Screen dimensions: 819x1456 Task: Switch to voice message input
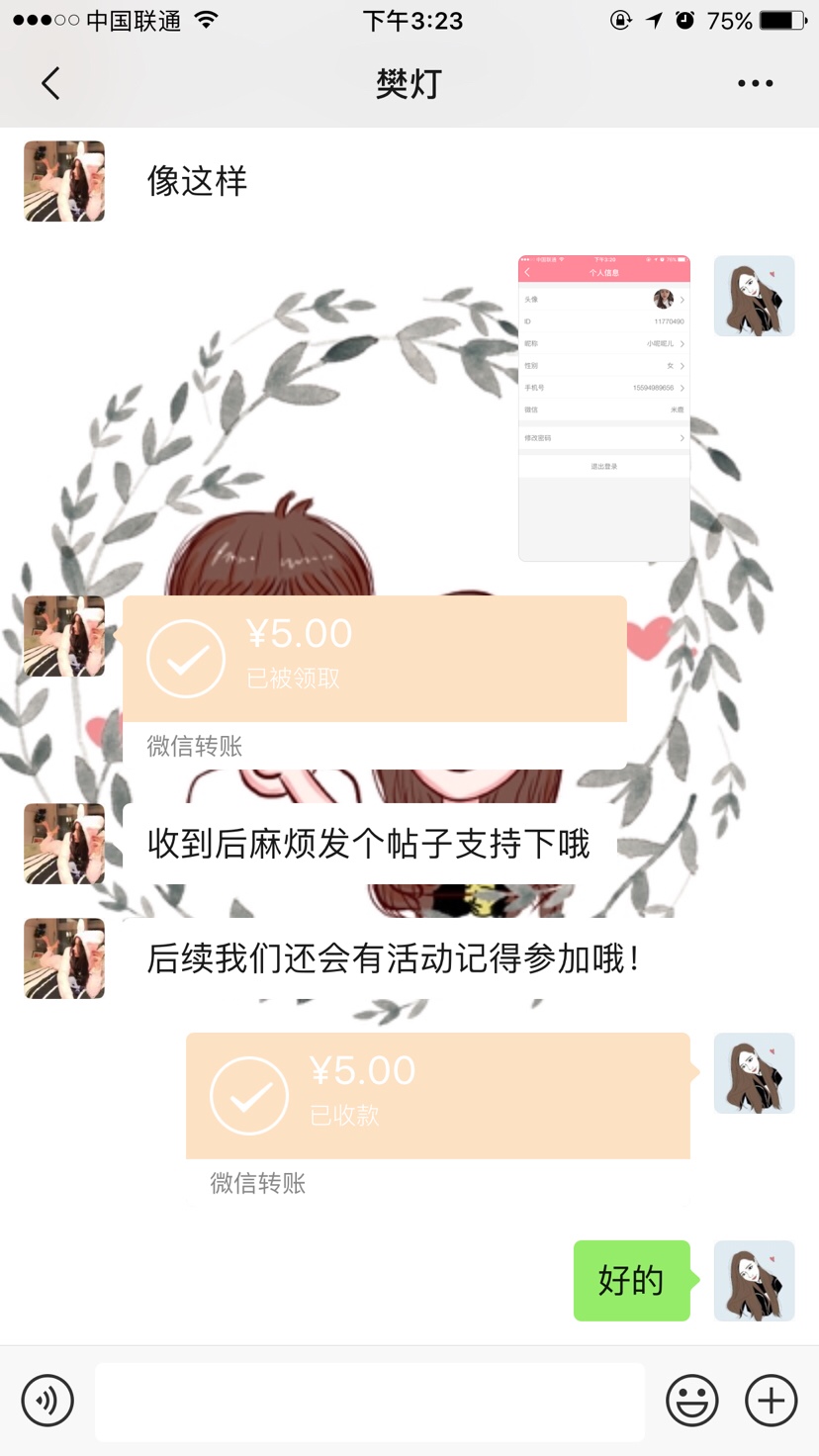coord(47,1400)
